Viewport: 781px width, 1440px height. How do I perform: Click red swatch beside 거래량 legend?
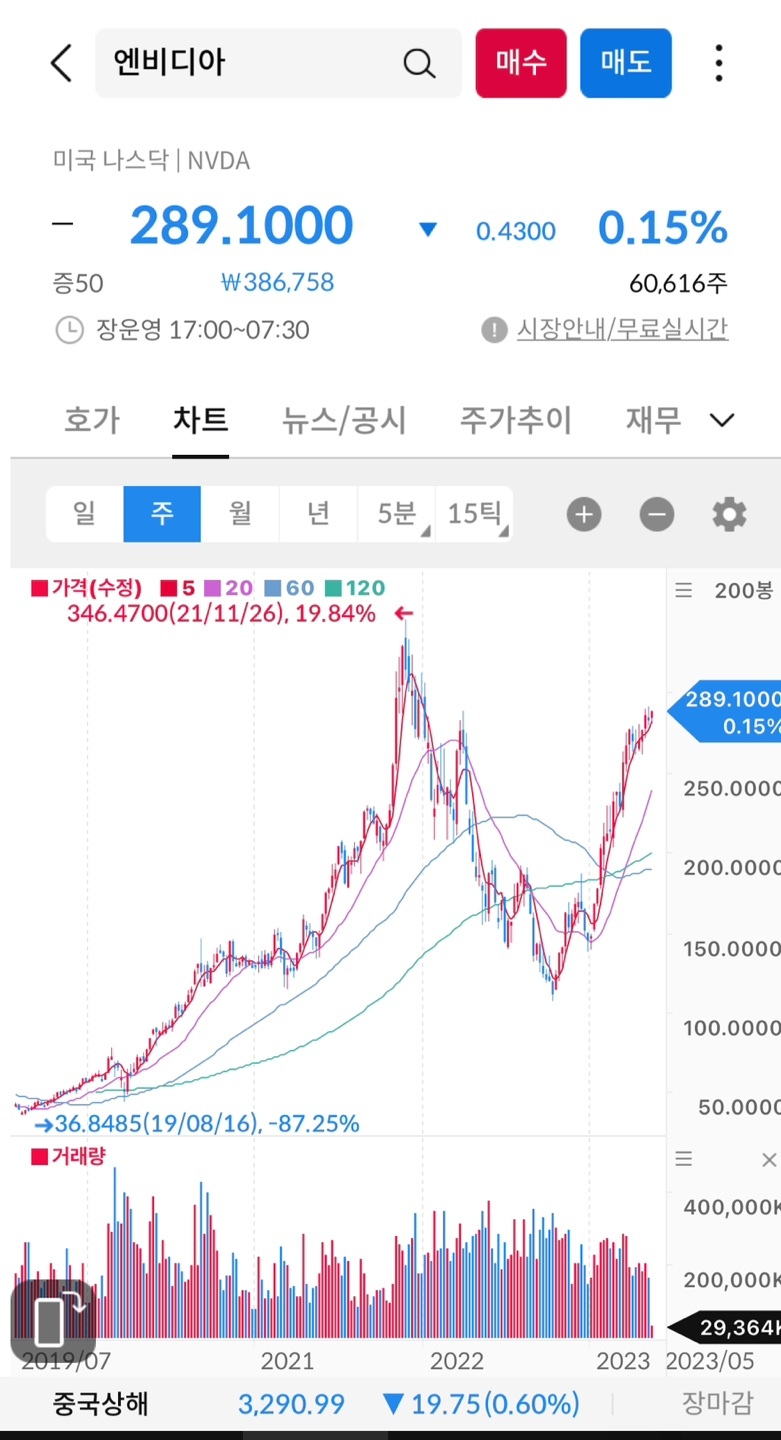click(38, 1157)
